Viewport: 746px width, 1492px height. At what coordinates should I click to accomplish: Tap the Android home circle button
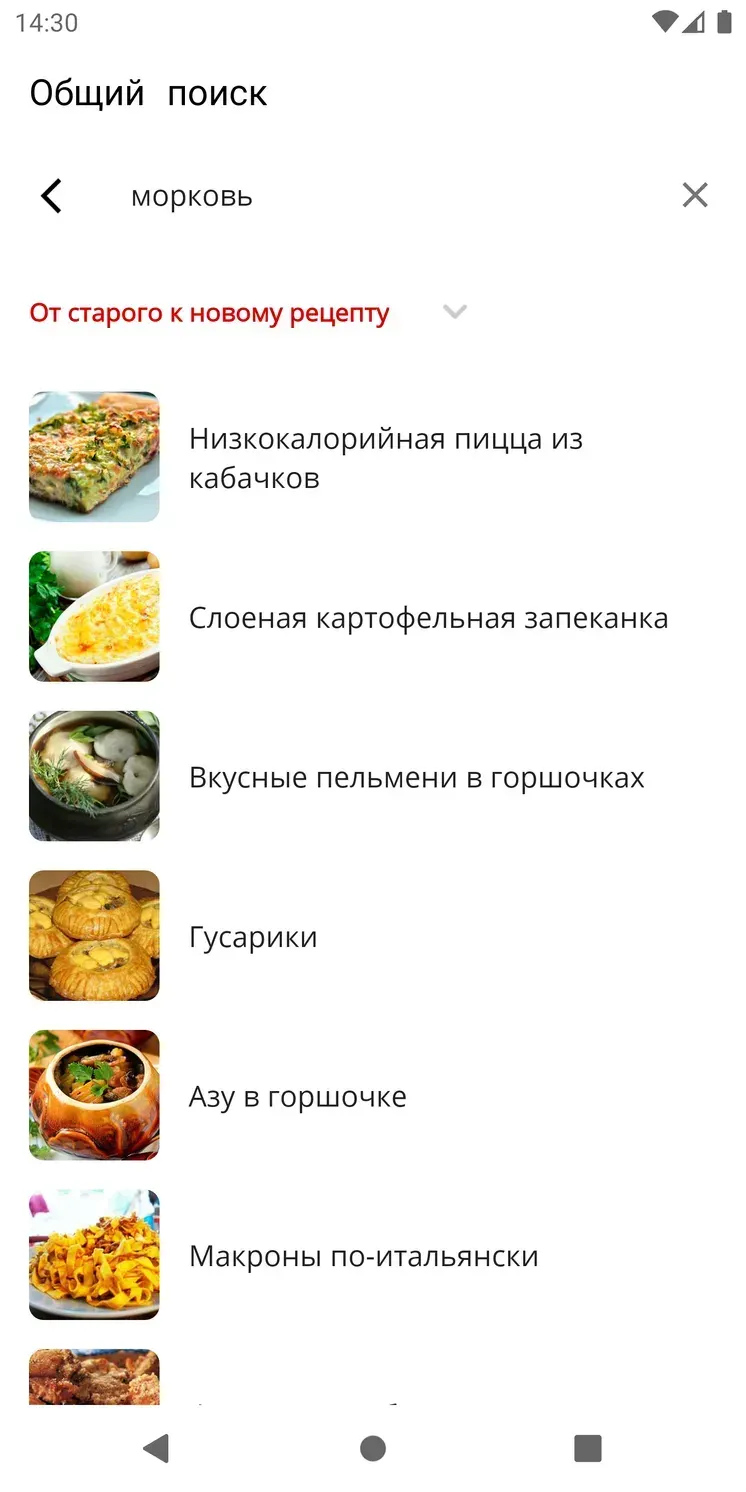coord(372,1447)
